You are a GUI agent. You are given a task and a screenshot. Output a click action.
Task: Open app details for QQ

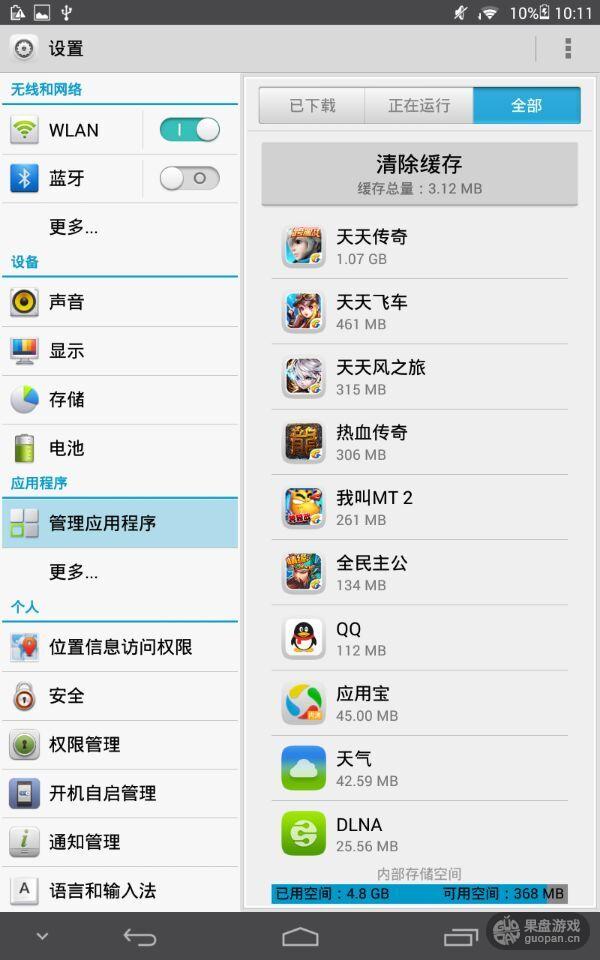419,638
